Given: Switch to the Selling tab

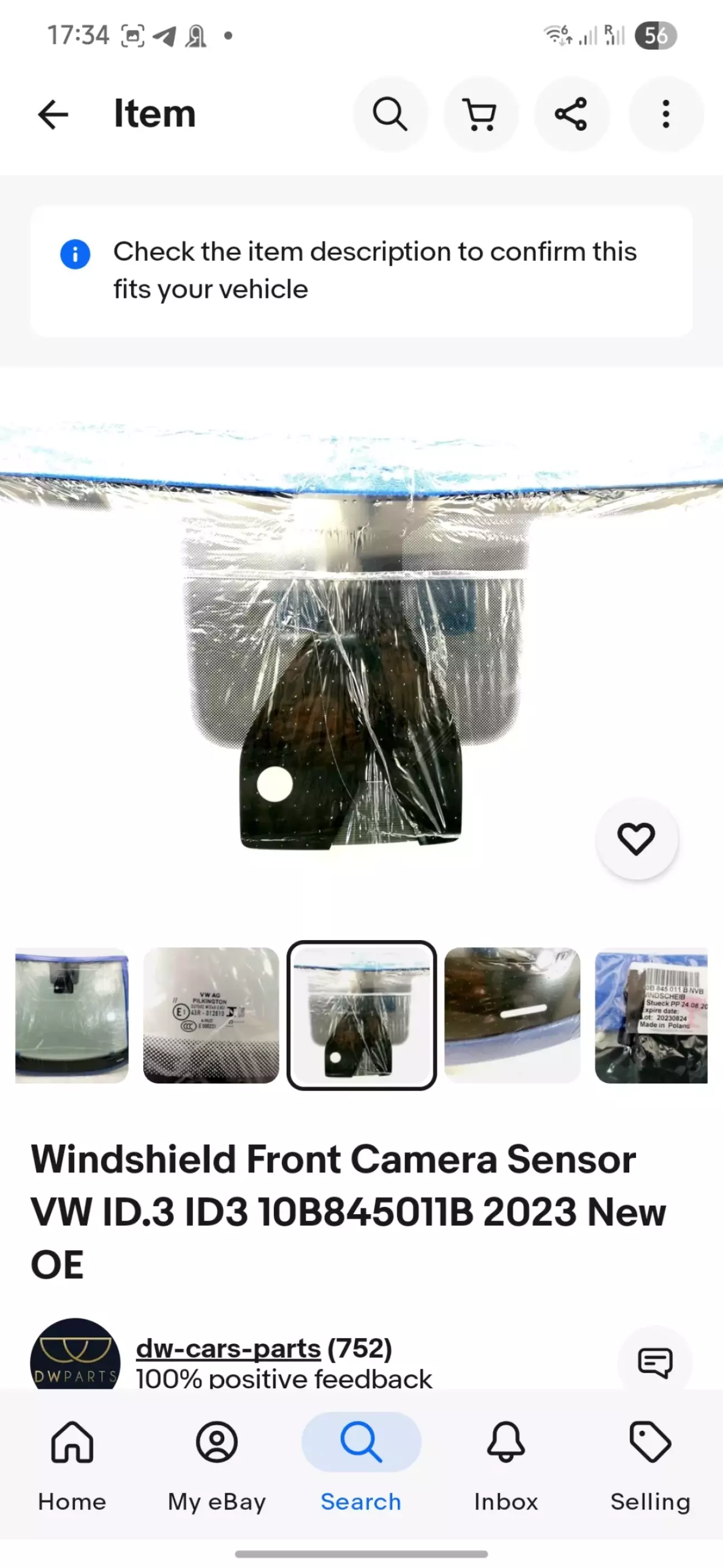Looking at the screenshot, I should tap(650, 1467).
